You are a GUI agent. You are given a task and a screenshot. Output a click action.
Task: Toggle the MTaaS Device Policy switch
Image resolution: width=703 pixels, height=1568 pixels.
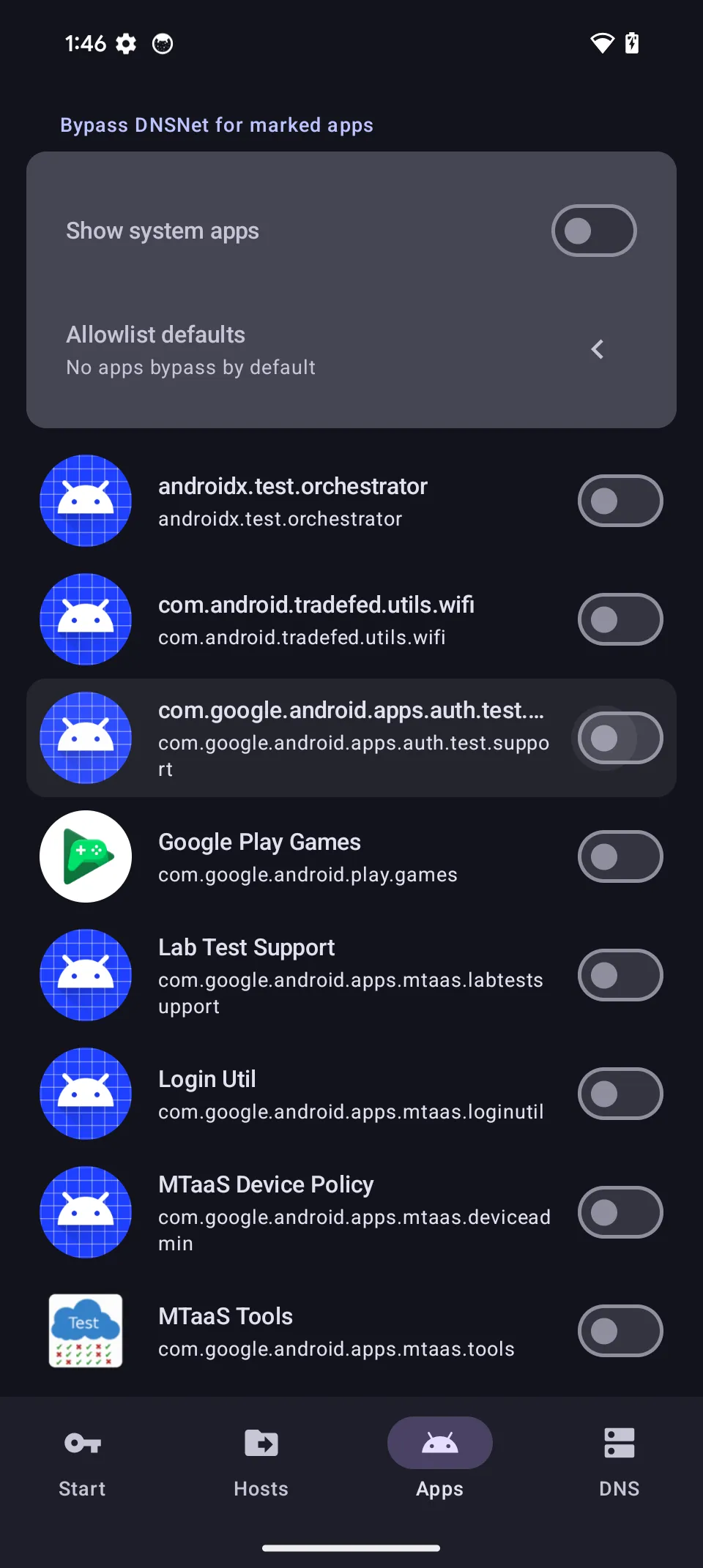(x=620, y=1212)
